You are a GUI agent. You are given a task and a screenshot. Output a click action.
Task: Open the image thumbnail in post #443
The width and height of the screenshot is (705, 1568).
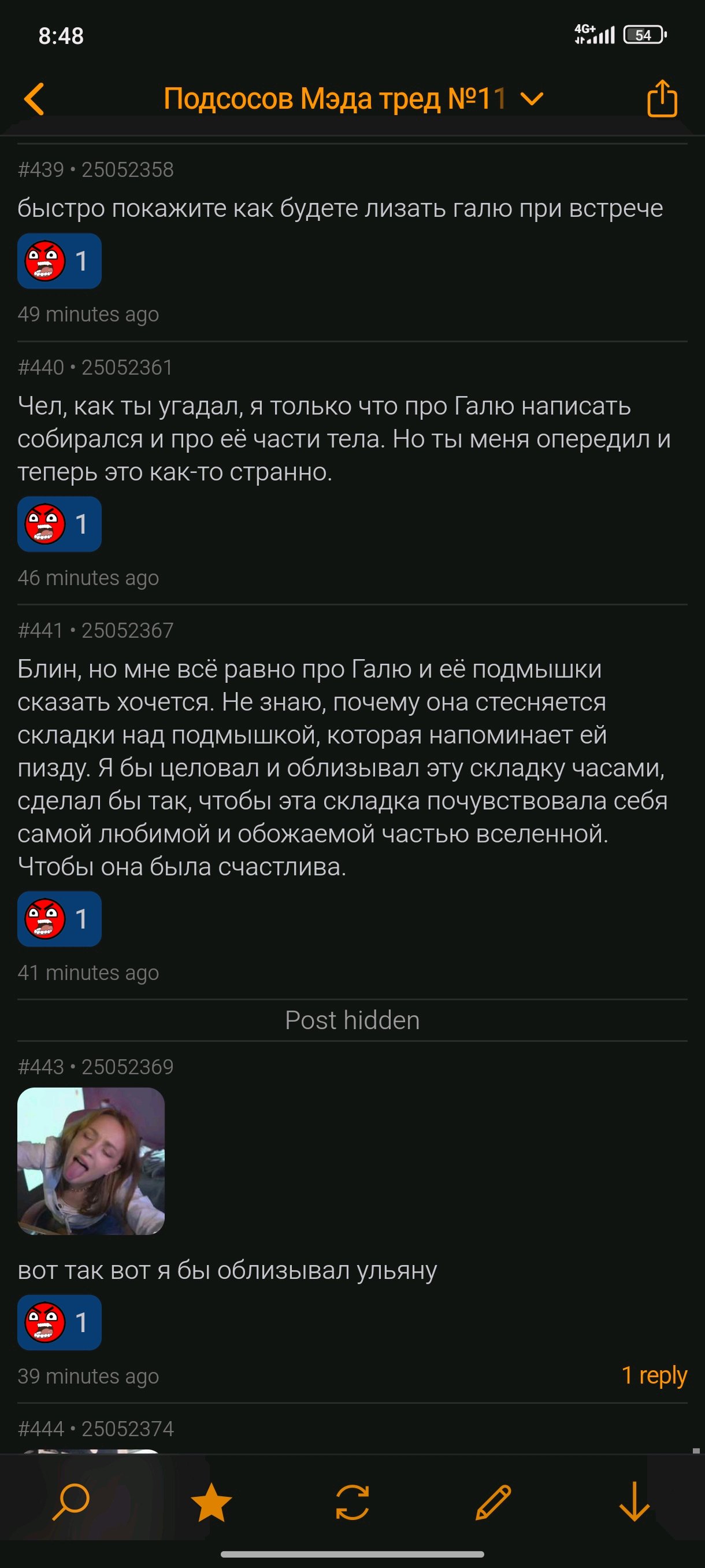(x=91, y=1162)
